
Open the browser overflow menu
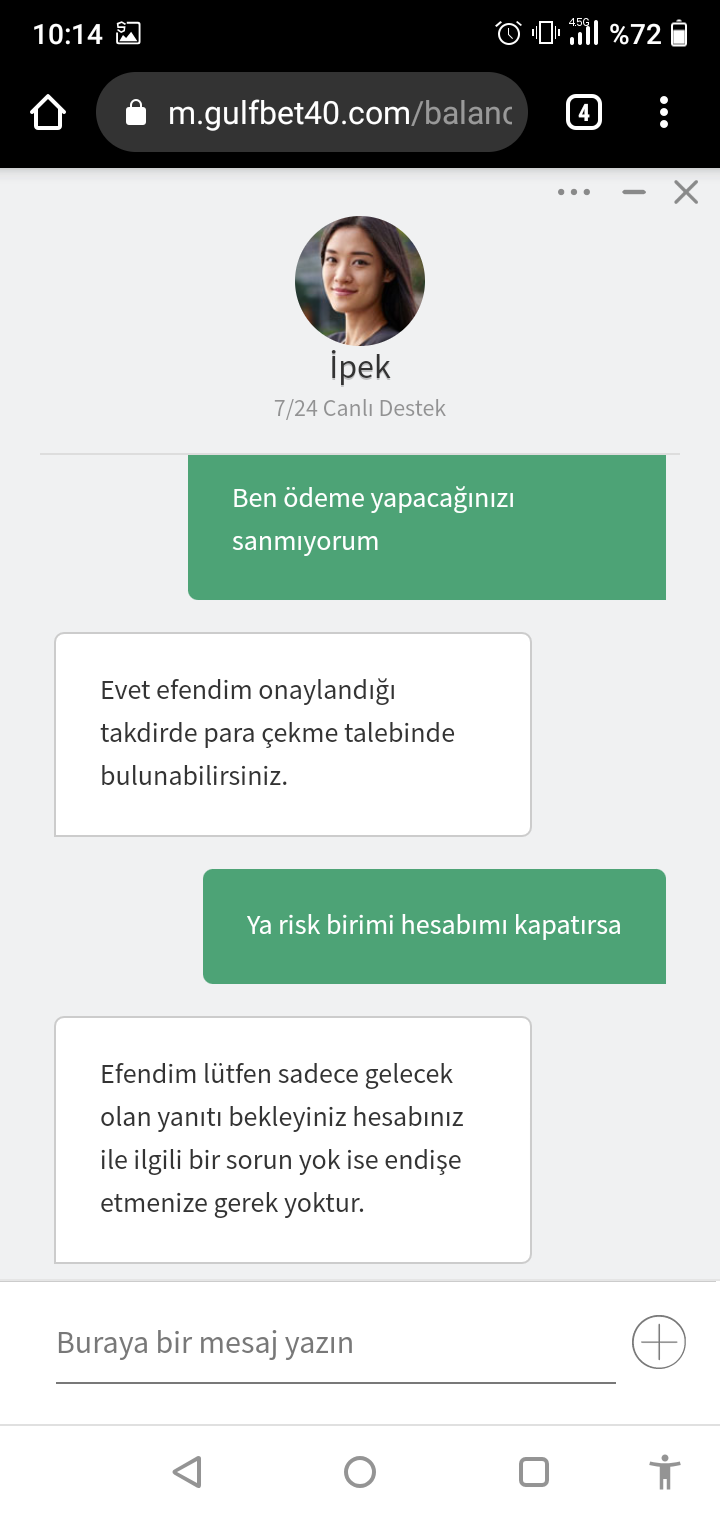(x=664, y=113)
